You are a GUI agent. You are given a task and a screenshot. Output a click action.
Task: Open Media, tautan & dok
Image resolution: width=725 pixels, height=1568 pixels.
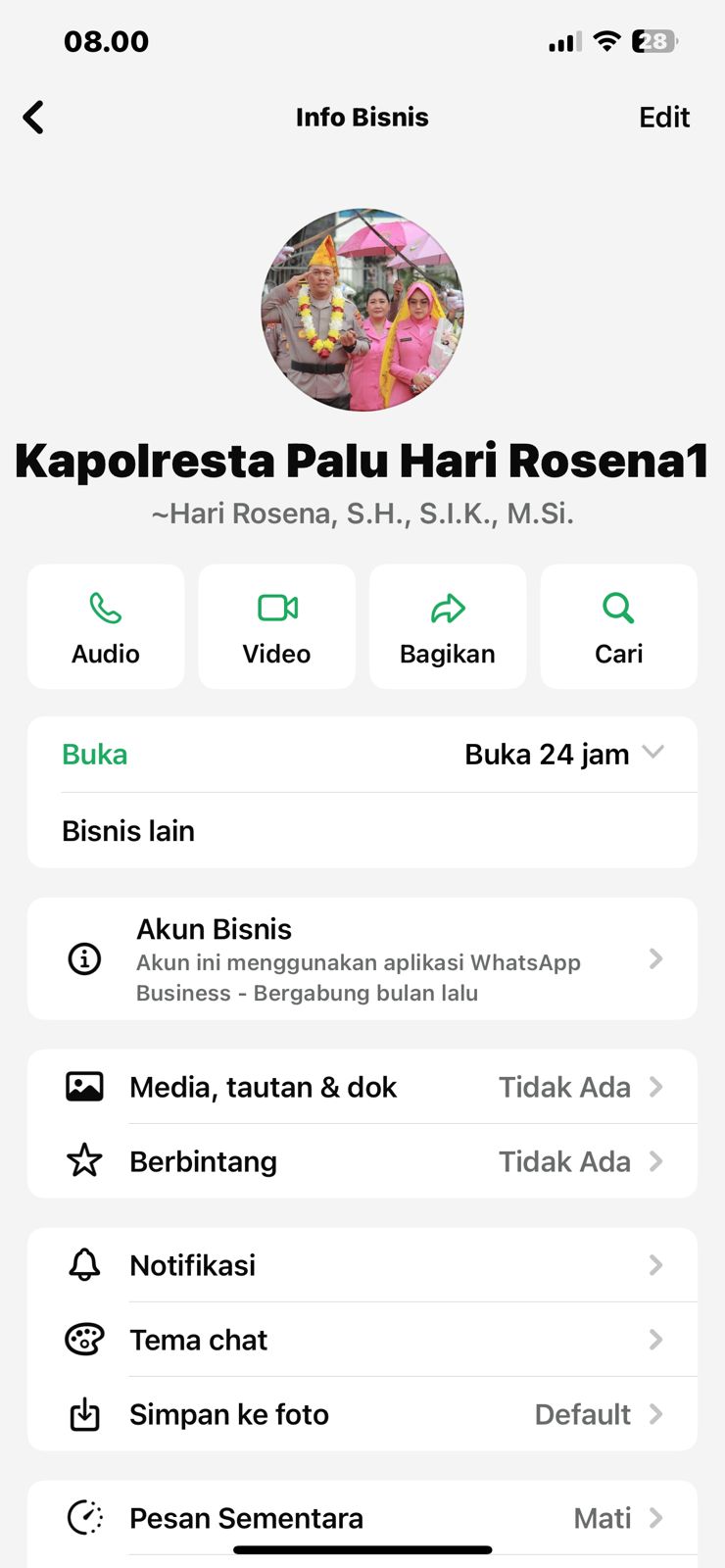(x=362, y=1087)
